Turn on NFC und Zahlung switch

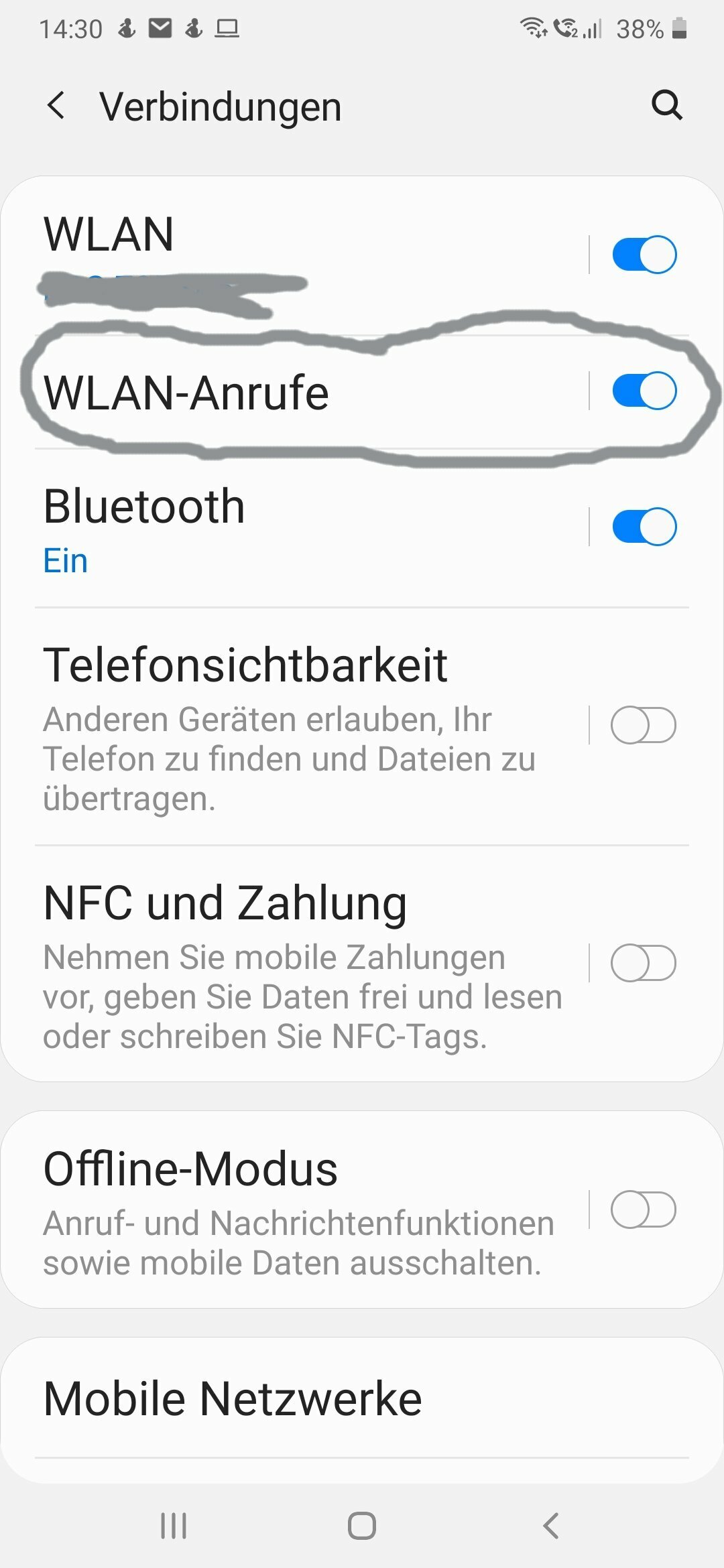coord(643,963)
